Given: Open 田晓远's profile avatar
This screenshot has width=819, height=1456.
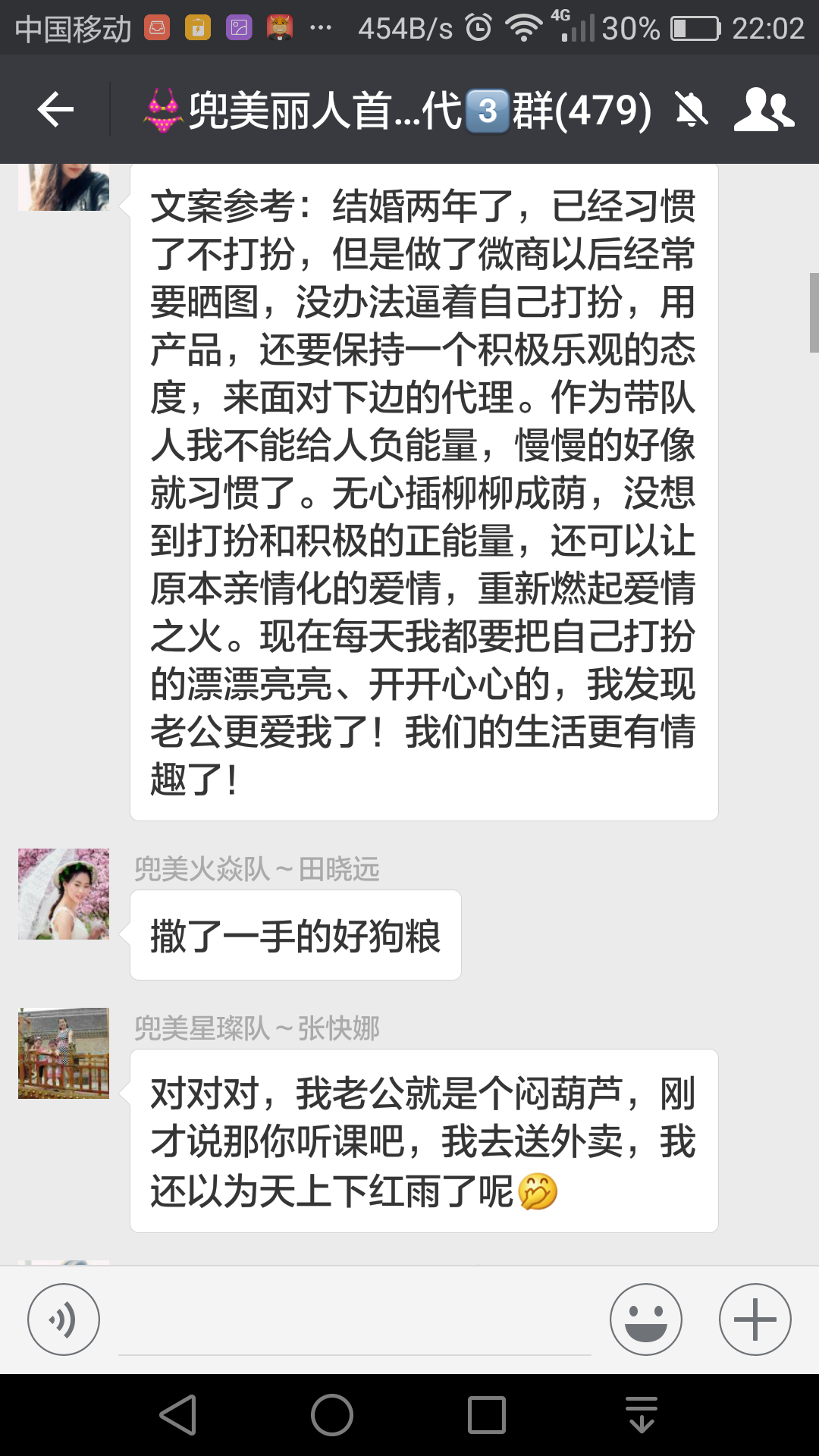Looking at the screenshot, I should pos(64,894).
